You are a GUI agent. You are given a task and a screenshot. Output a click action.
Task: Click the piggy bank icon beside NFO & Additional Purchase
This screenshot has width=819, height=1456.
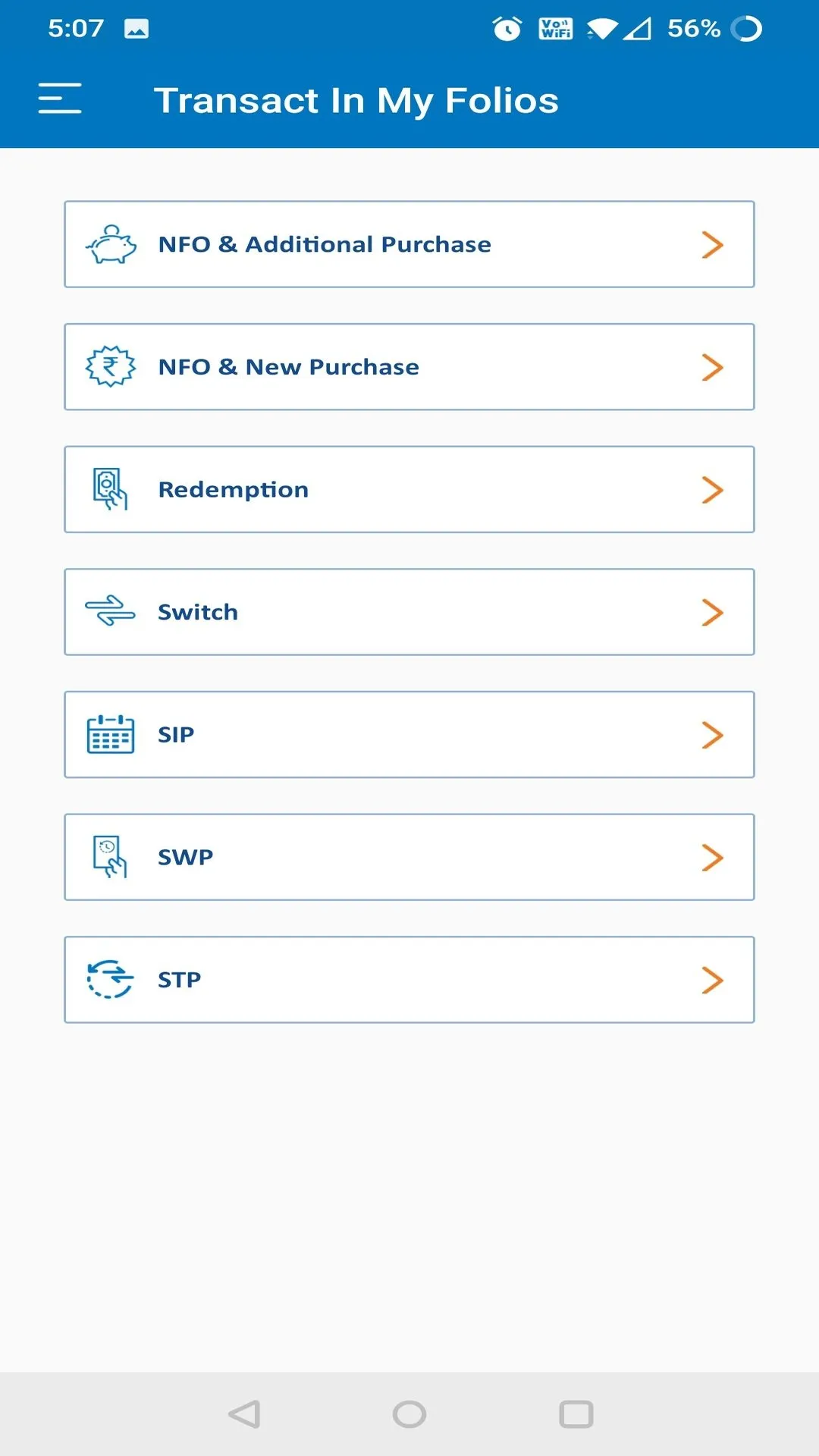pyautogui.click(x=110, y=244)
